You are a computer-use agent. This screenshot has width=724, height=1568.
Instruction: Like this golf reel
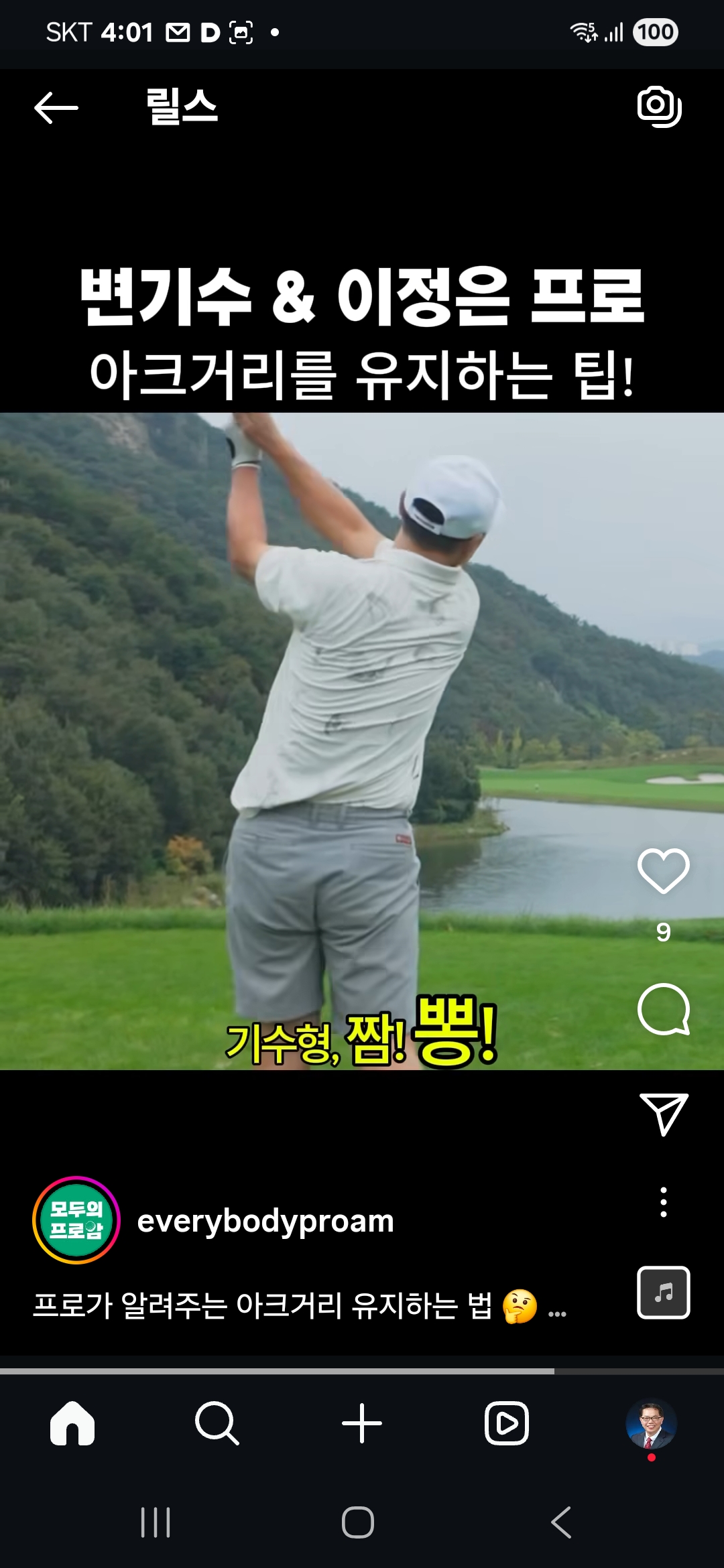[x=663, y=871]
